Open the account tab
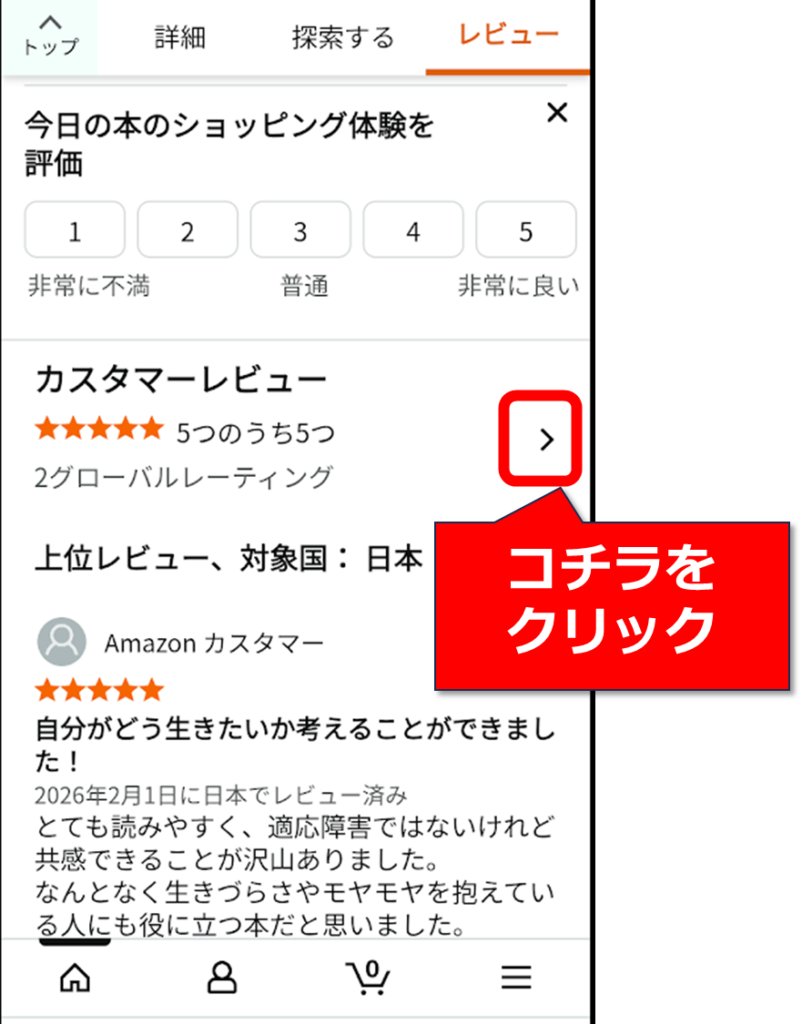The width and height of the screenshot is (802, 1024). click(221, 977)
